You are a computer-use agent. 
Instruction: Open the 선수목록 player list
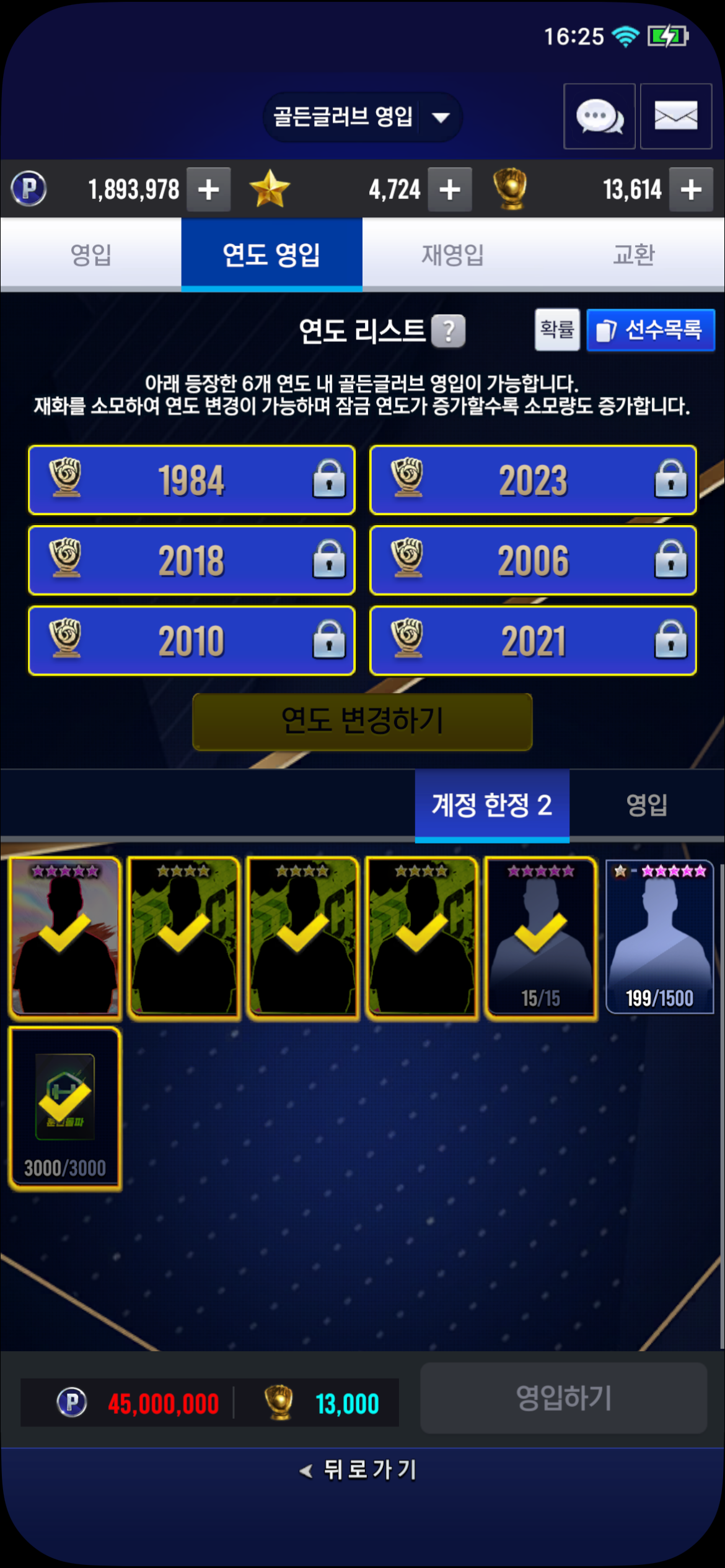(651, 329)
